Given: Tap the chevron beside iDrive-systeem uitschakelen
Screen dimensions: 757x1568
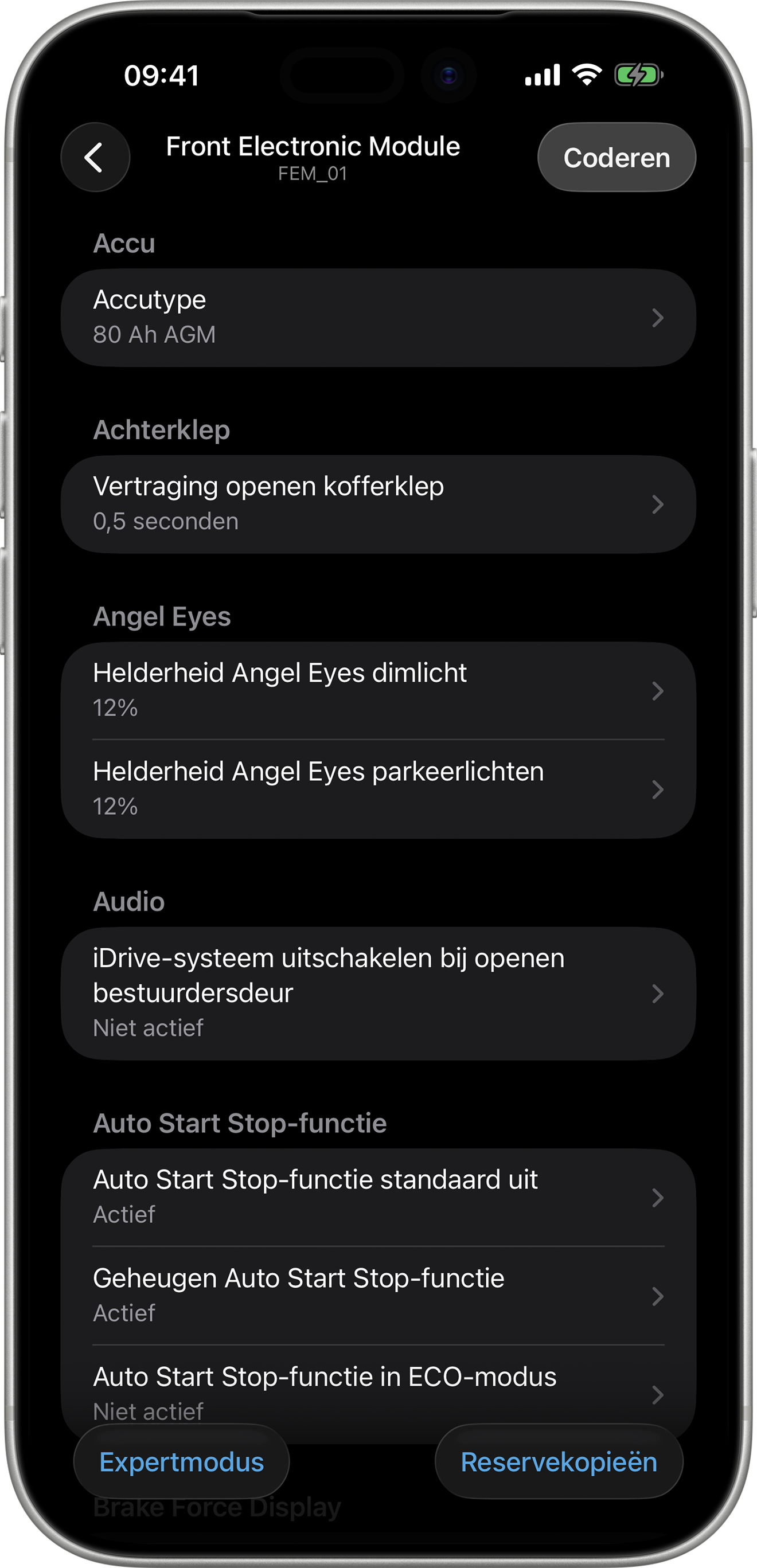Looking at the screenshot, I should coord(657,994).
